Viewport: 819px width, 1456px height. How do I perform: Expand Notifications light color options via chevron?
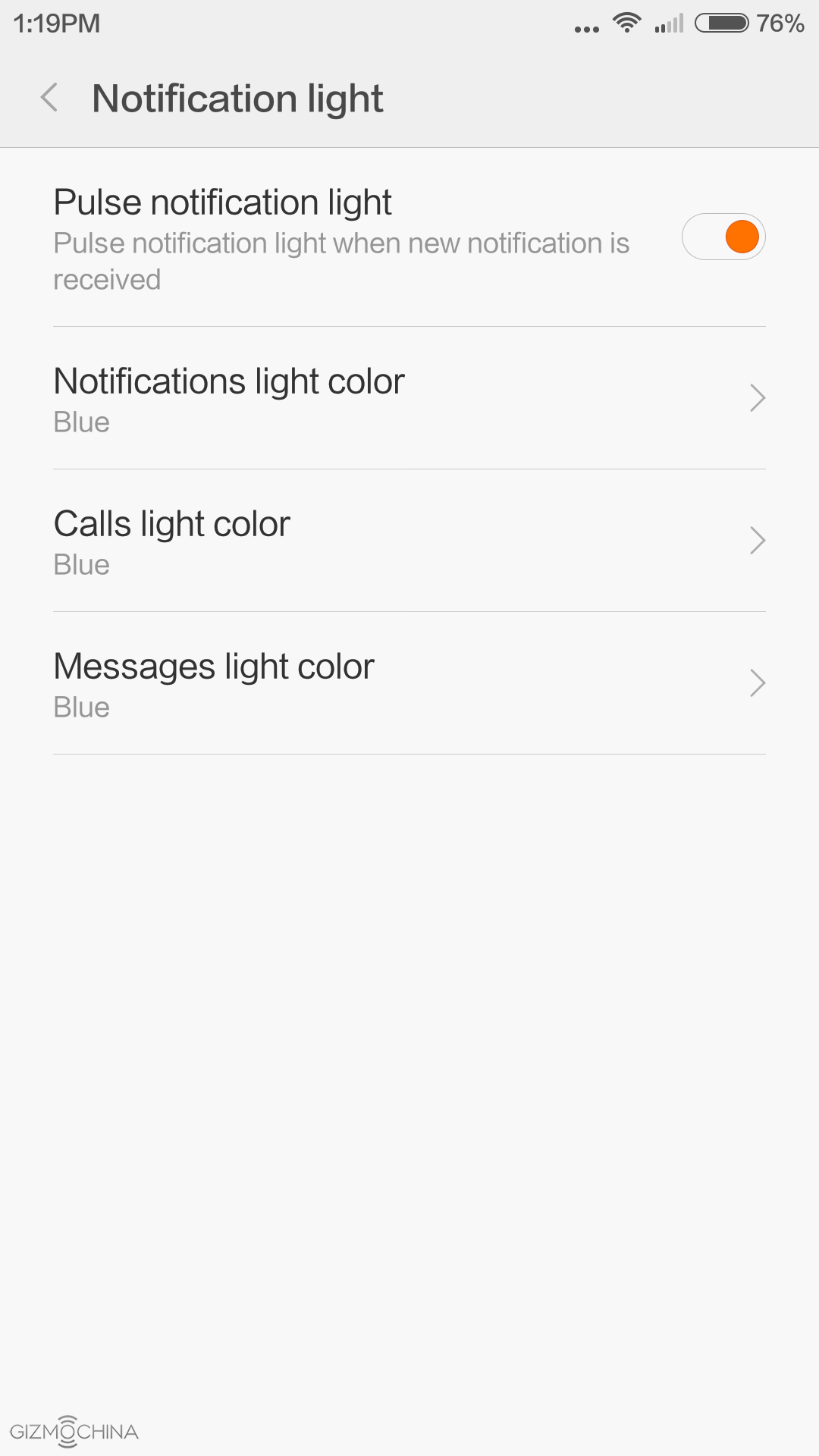click(757, 397)
